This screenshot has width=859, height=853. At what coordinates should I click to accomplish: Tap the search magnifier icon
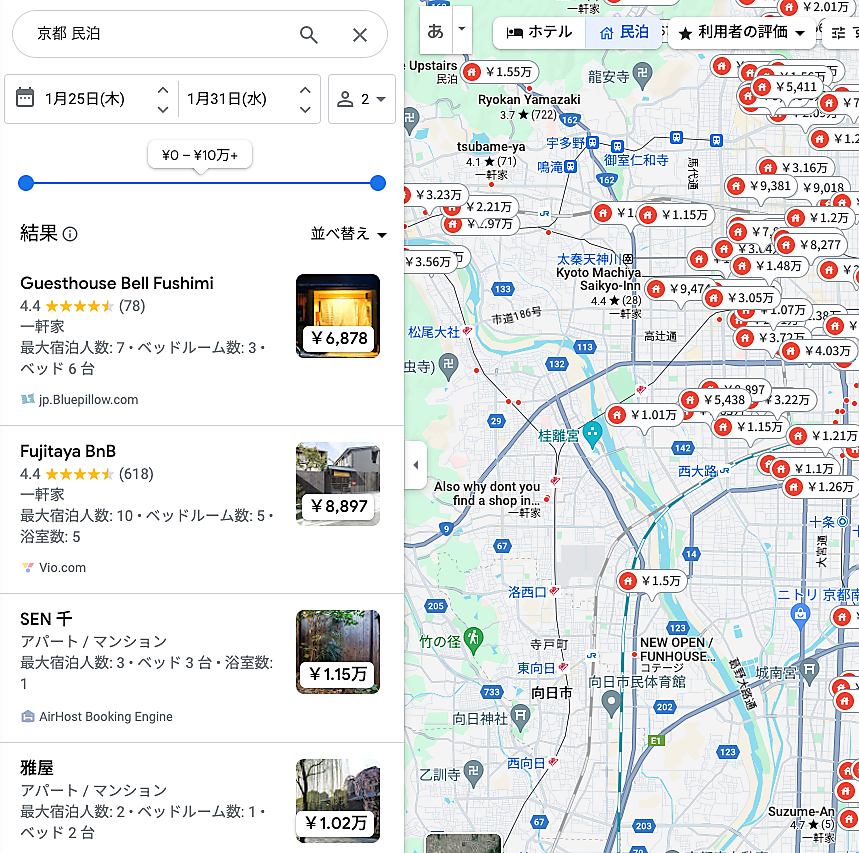309,35
